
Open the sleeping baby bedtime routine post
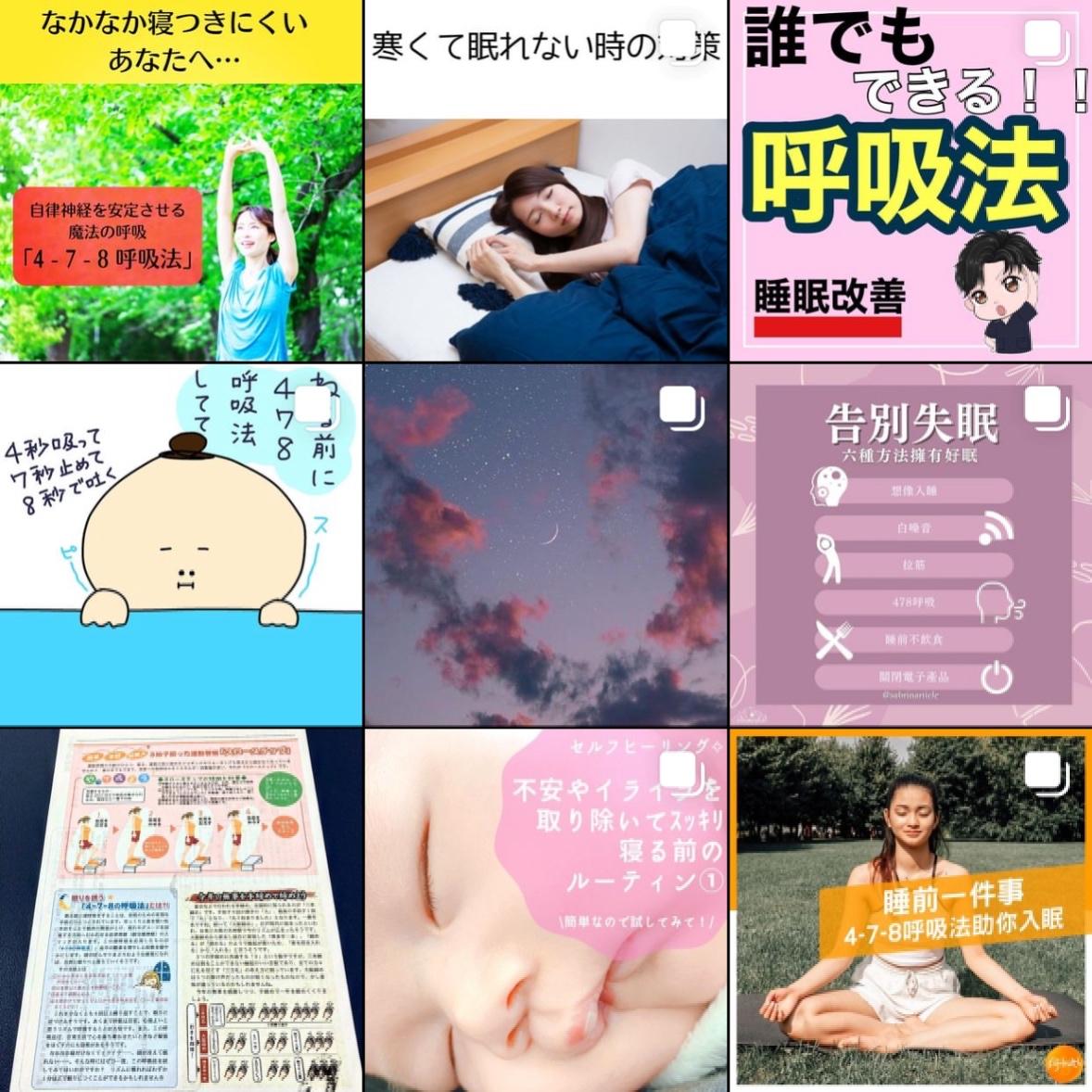click(x=545, y=910)
